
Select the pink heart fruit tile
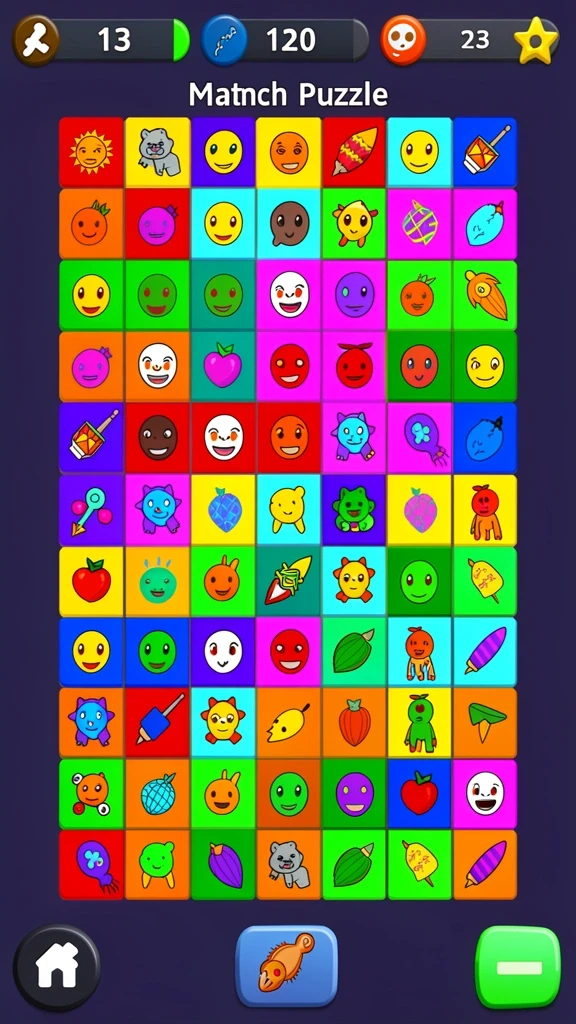(x=223, y=366)
